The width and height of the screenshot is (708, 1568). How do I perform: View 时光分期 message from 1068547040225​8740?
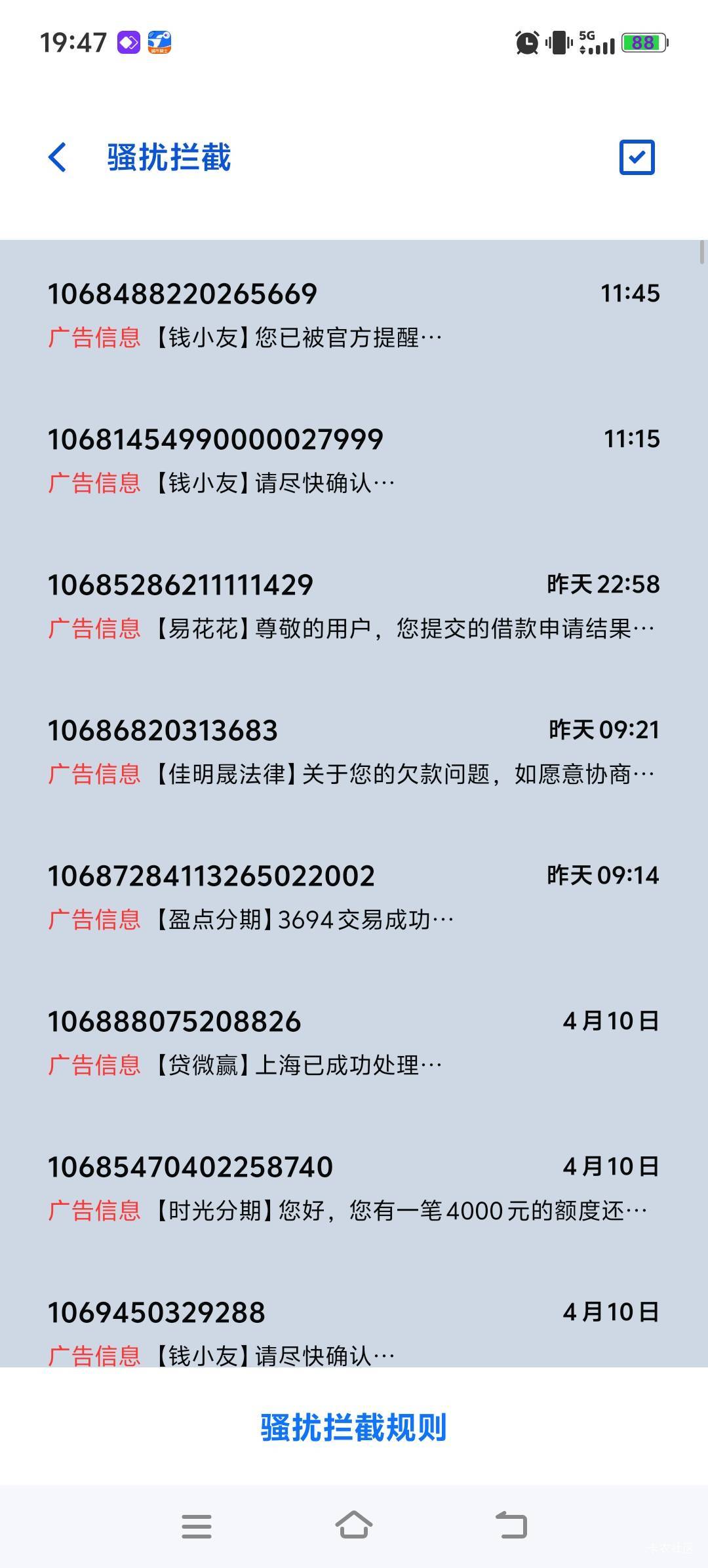[354, 1188]
